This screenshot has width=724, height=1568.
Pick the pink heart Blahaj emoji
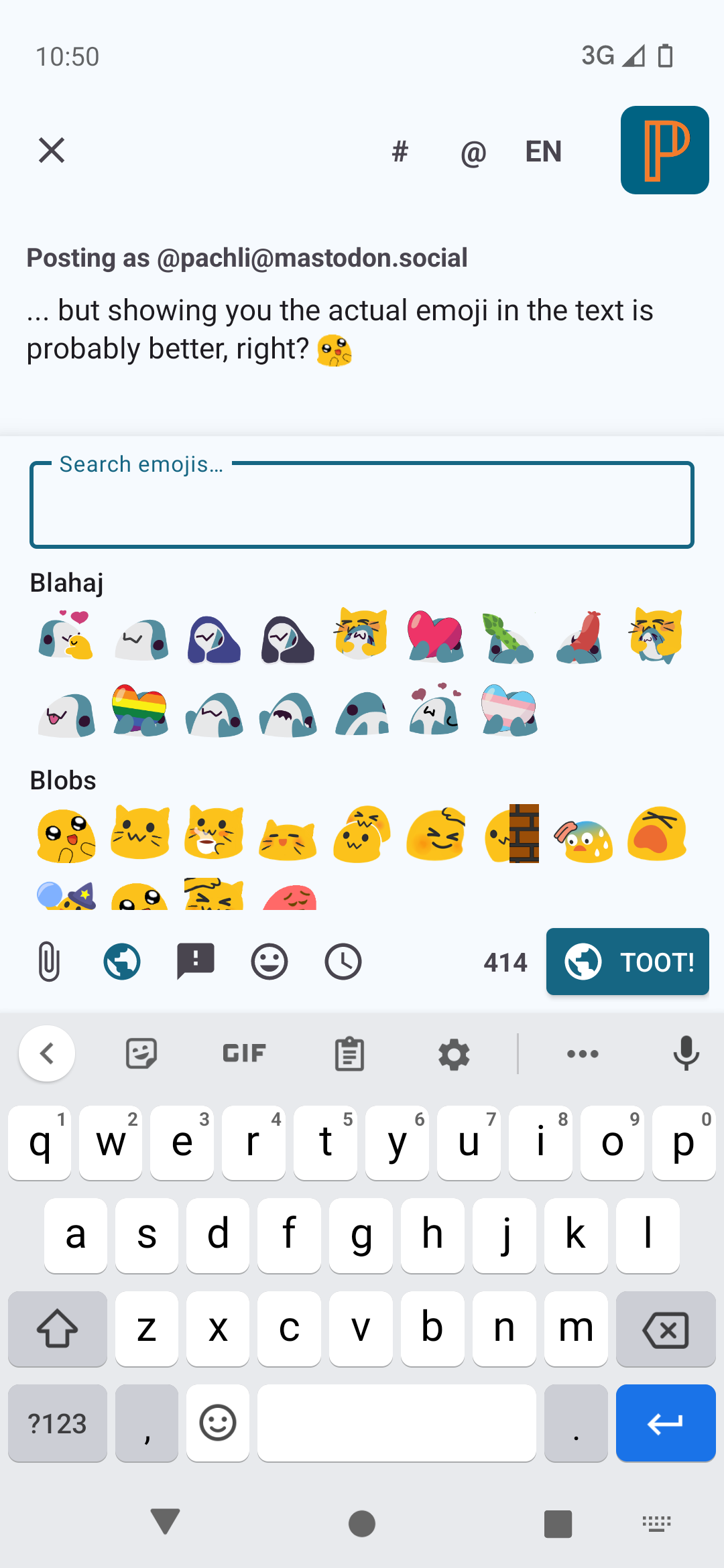(x=435, y=636)
